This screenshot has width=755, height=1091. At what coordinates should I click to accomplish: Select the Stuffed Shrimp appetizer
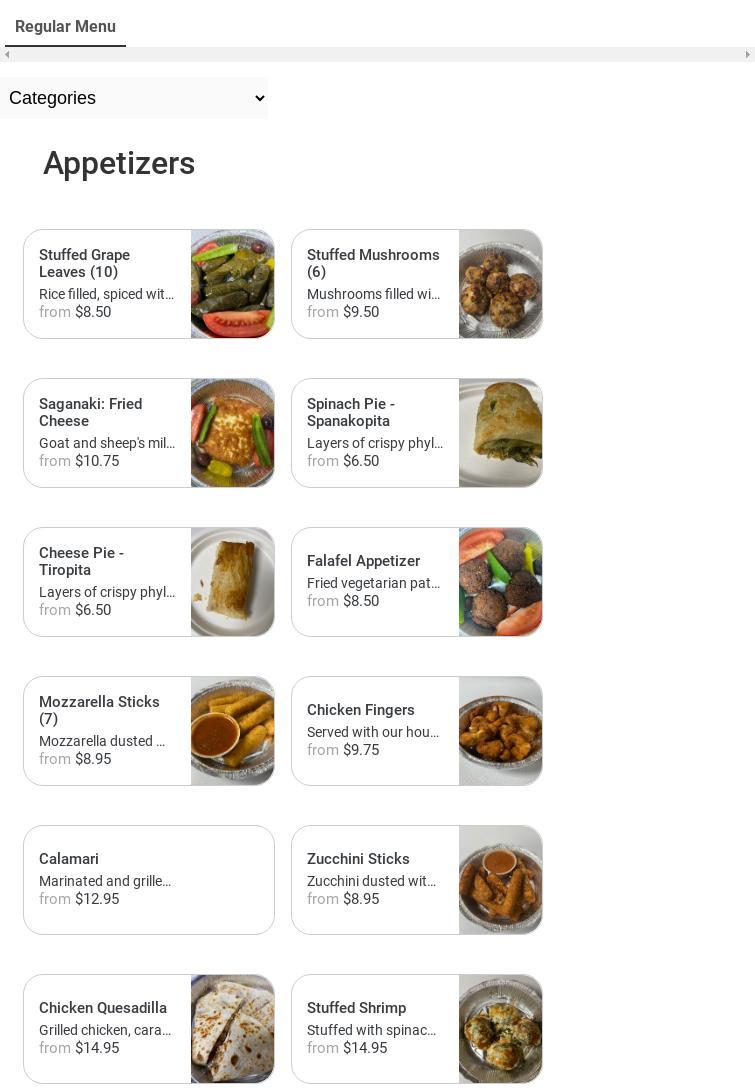click(x=416, y=1029)
